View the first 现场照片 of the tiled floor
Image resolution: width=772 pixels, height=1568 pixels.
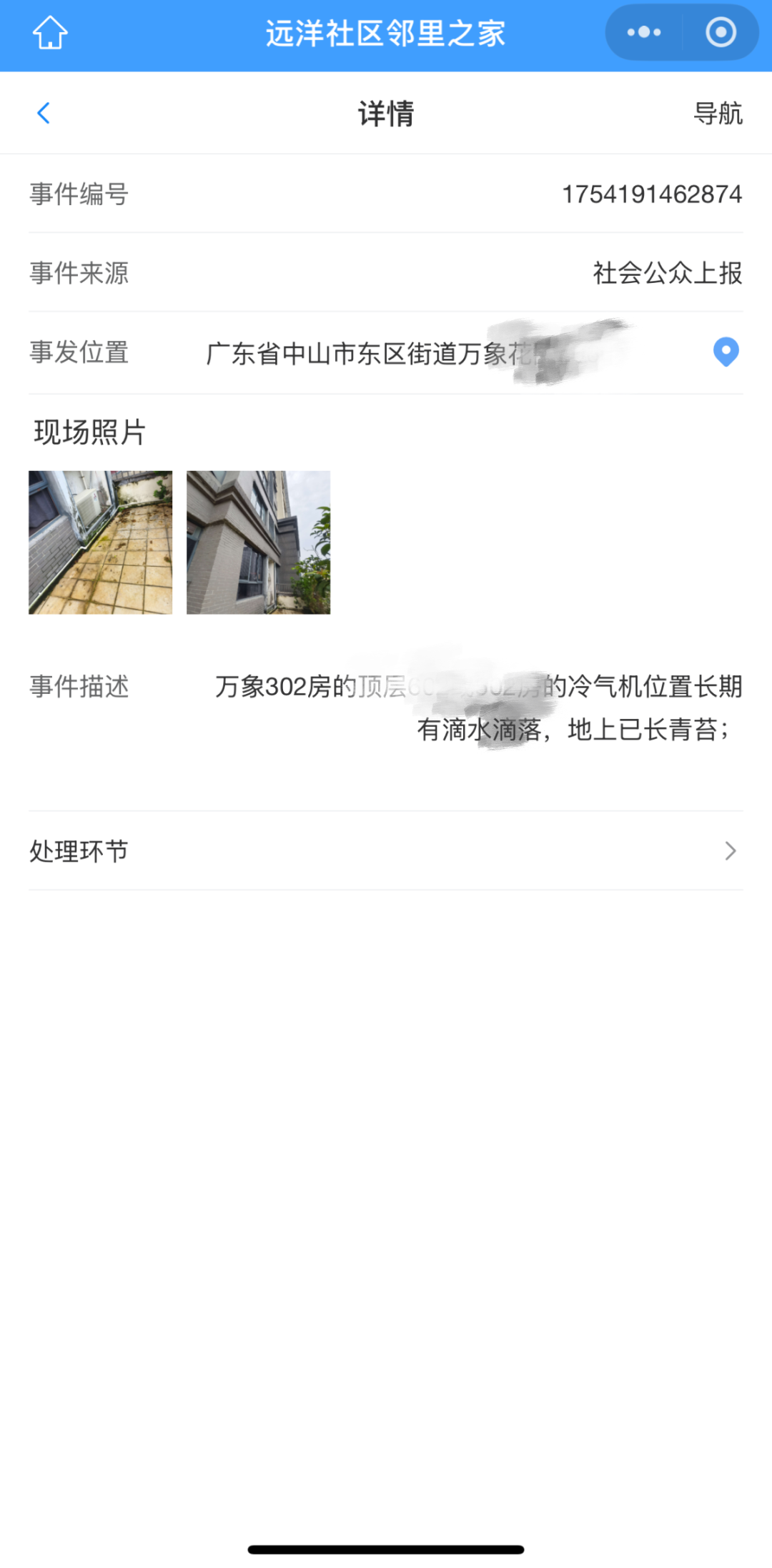tap(101, 542)
